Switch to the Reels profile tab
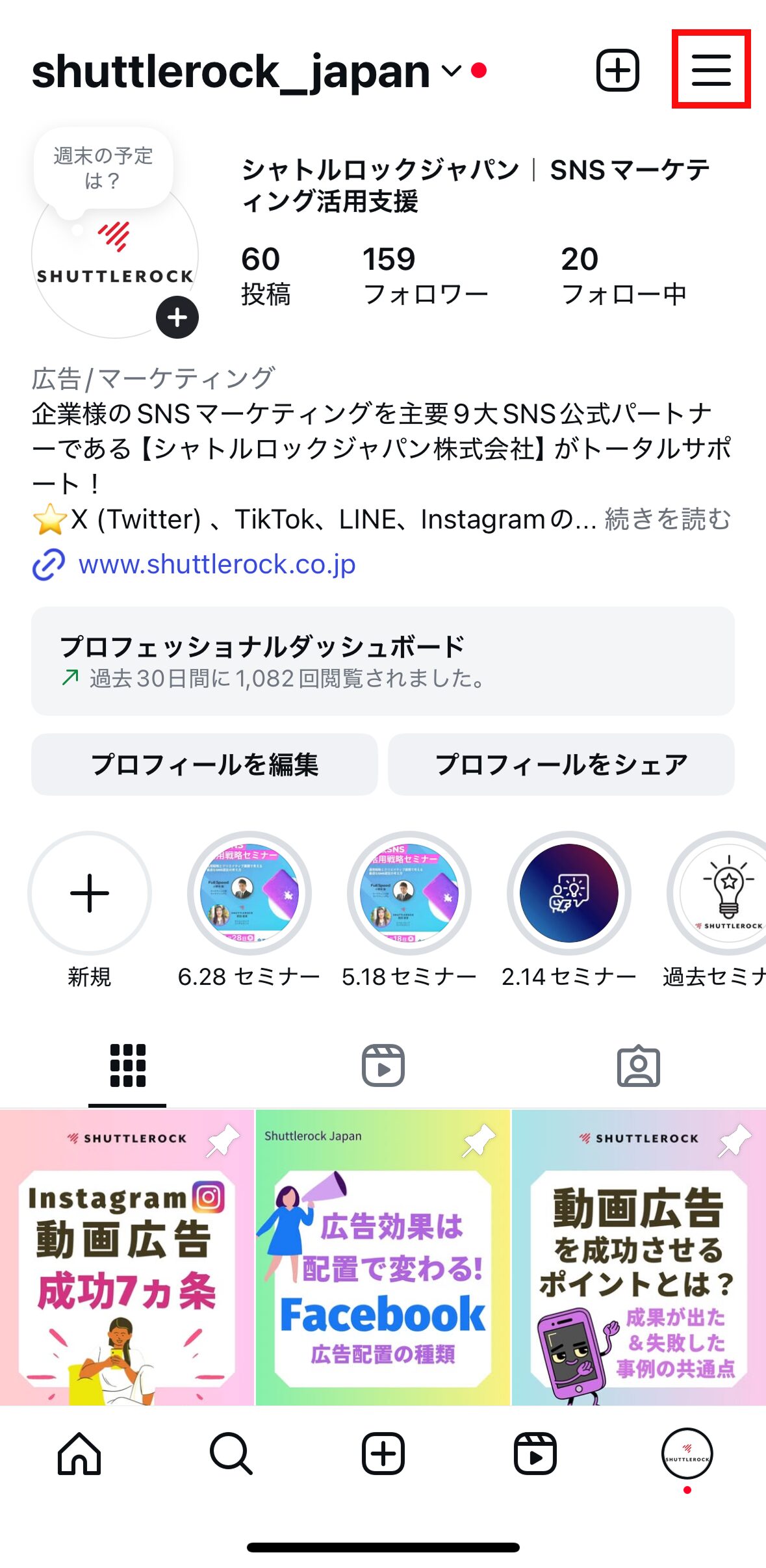766x1568 pixels. coord(383,1065)
